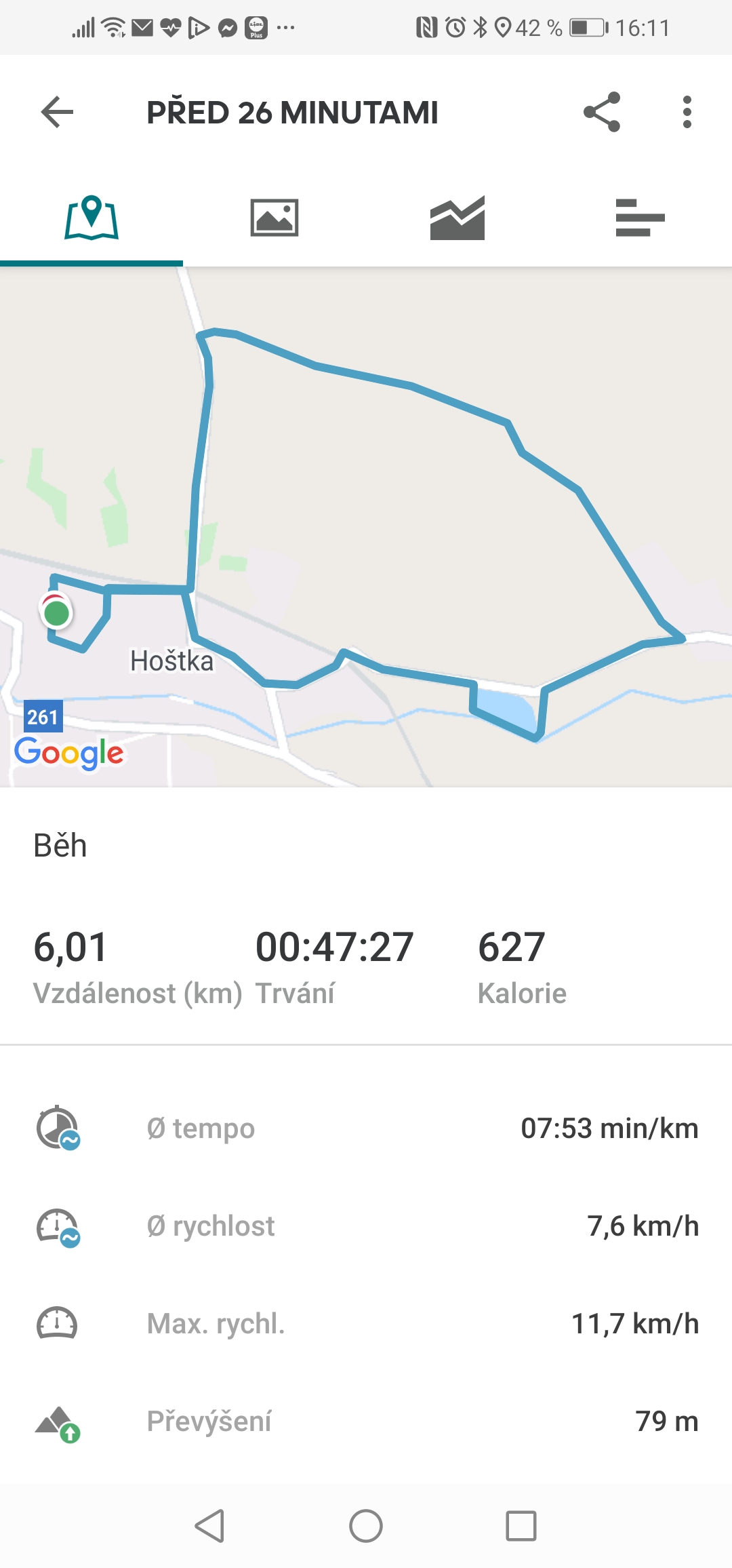Tap the system home button
732x1568 pixels.
(x=366, y=1527)
